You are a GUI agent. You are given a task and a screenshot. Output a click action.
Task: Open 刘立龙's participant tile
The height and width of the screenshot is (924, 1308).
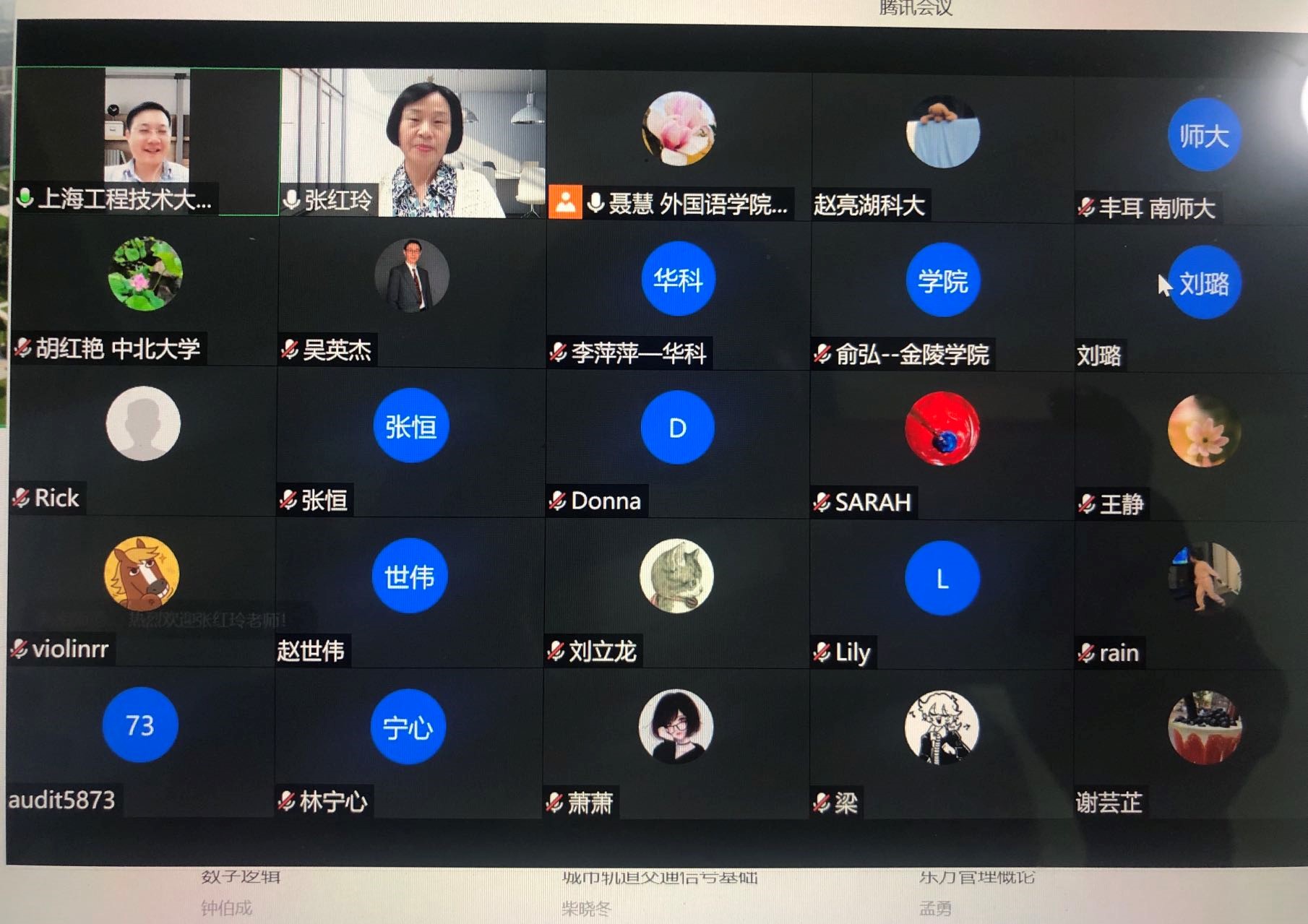[676, 594]
